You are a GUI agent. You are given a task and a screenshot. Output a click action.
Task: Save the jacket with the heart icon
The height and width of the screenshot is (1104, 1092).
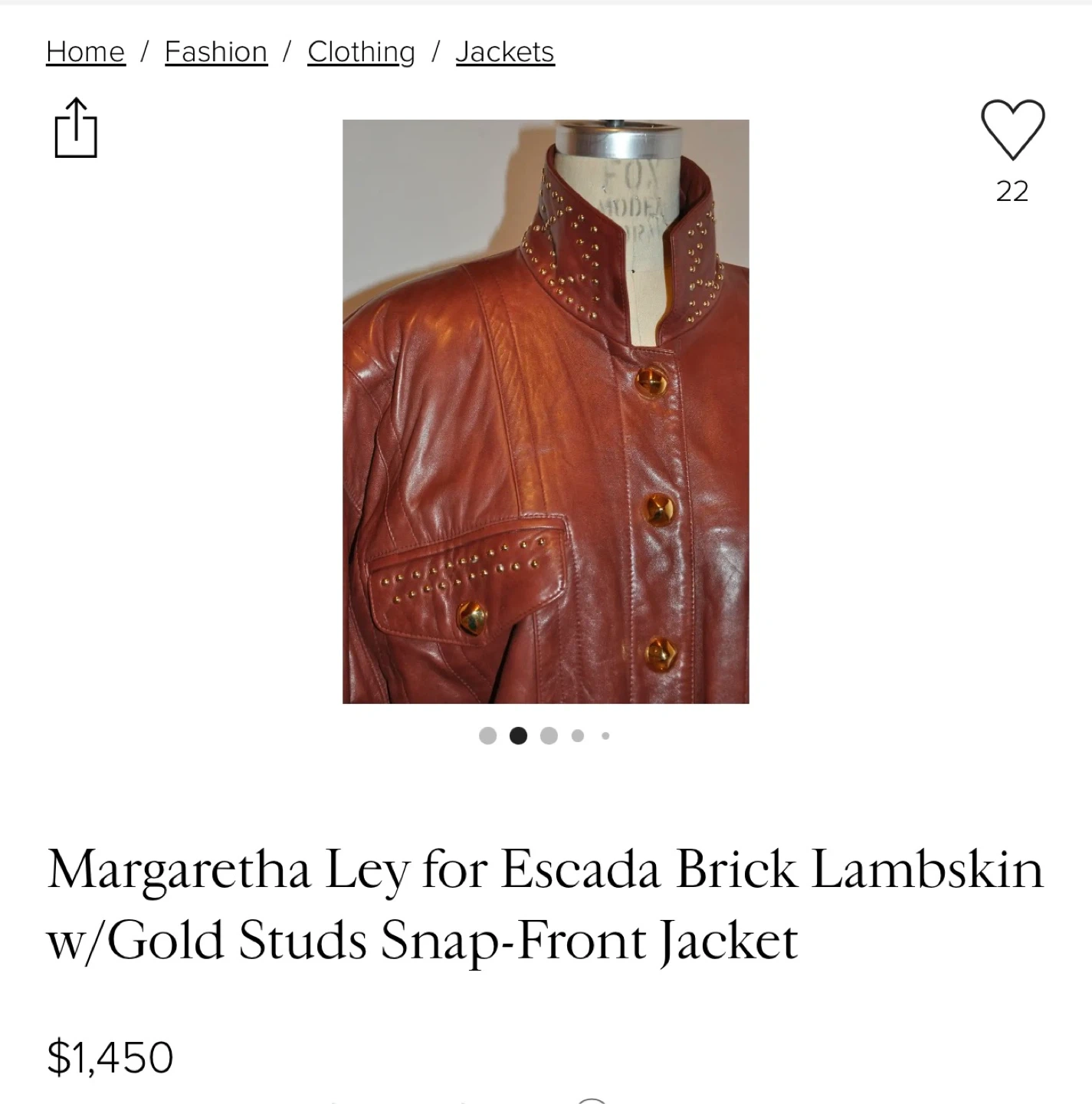pos(1012,130)
